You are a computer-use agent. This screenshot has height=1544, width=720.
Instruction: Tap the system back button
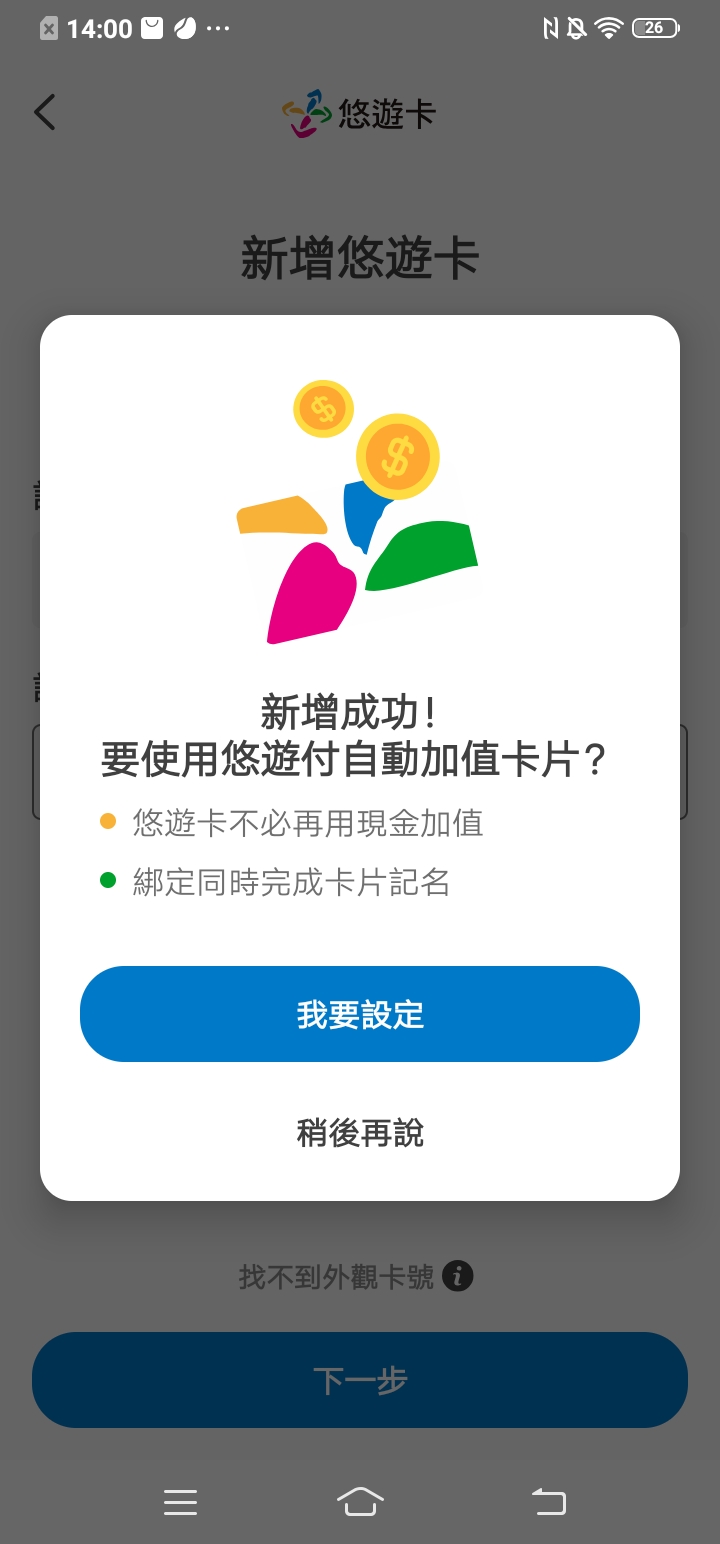[548, 1501]
